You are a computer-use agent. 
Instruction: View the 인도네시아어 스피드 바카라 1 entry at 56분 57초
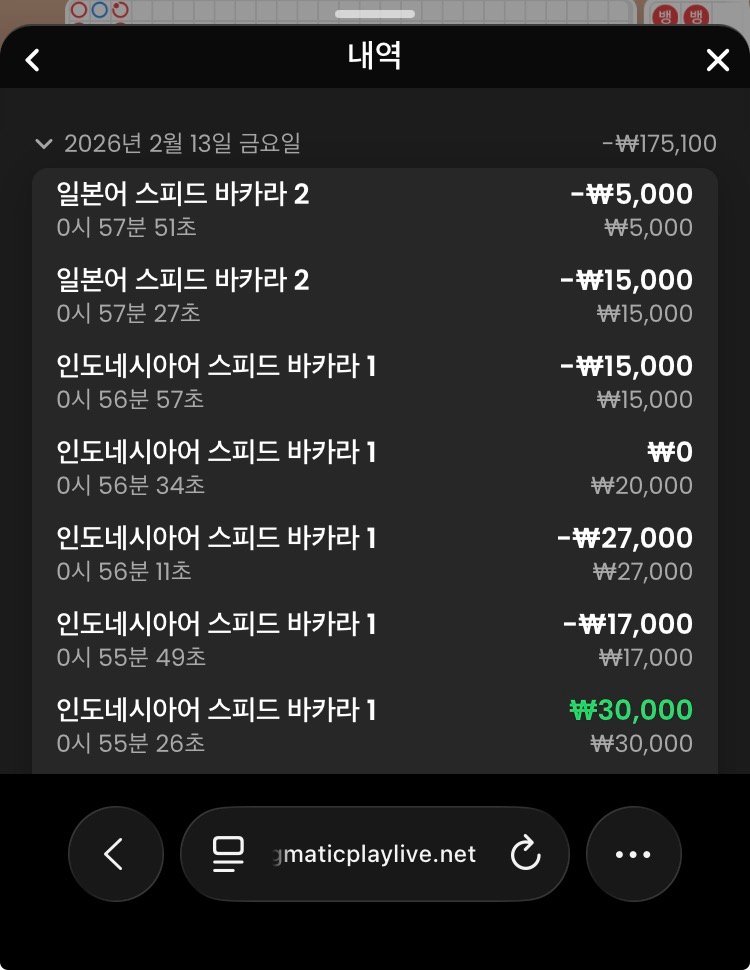click(x=374, y=382)
